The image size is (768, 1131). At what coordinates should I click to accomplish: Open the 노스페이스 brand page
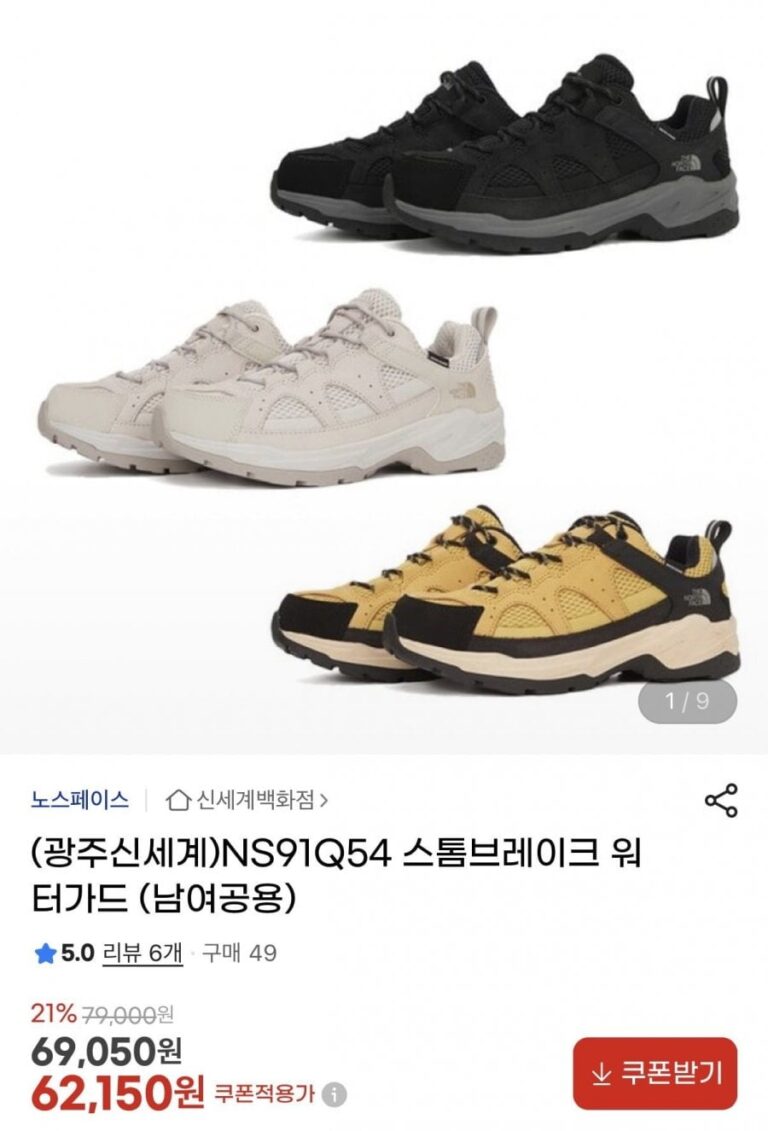pos(79,800)
